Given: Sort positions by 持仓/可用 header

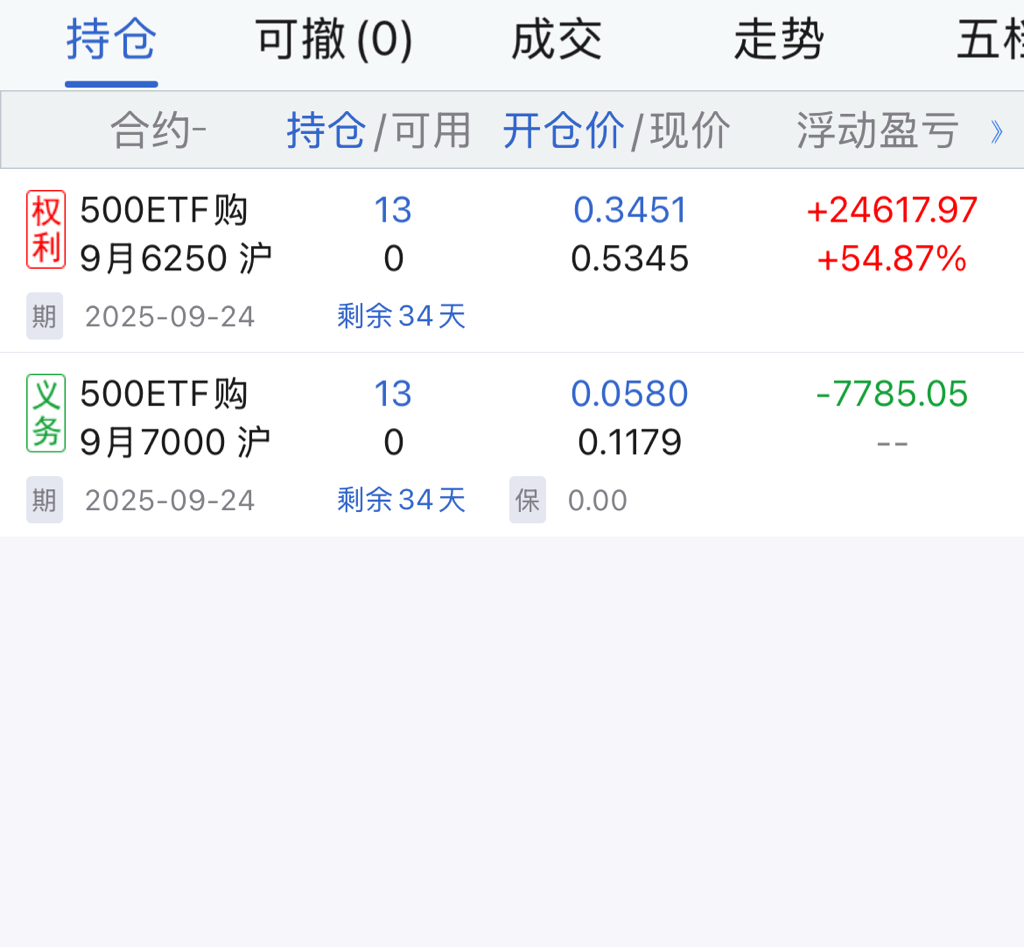Looking at the screenshot, I should 378,130.
